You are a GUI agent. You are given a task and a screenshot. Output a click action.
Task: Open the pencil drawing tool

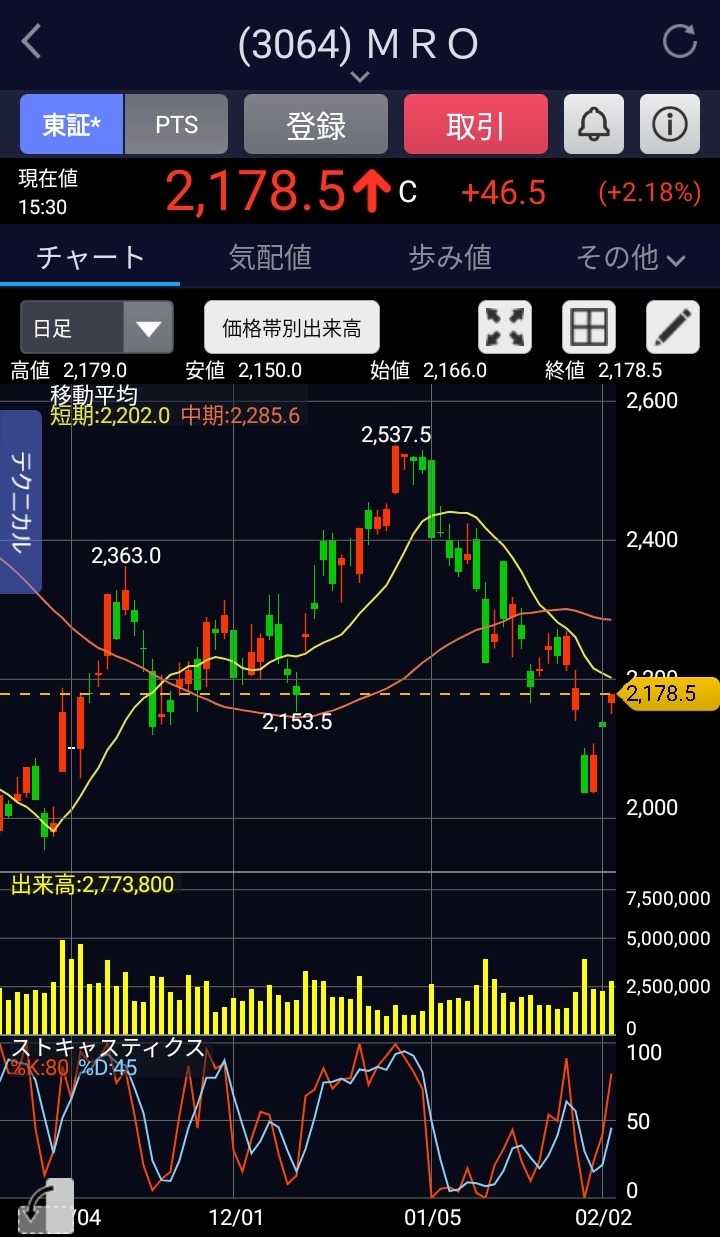(x=673, y=328)
